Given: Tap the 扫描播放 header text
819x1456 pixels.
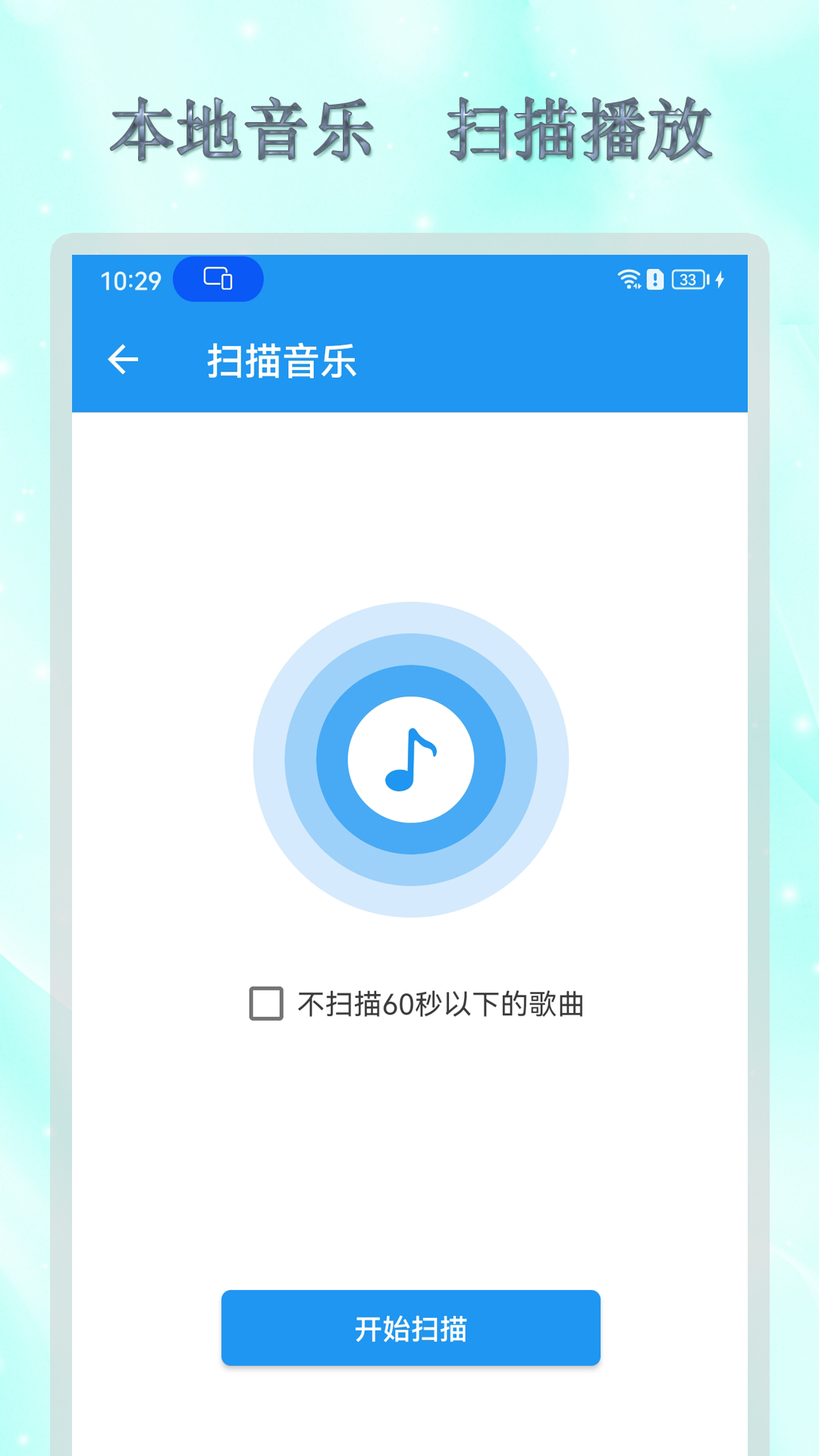Looking at the screenshot, I should tap(582, 129).
